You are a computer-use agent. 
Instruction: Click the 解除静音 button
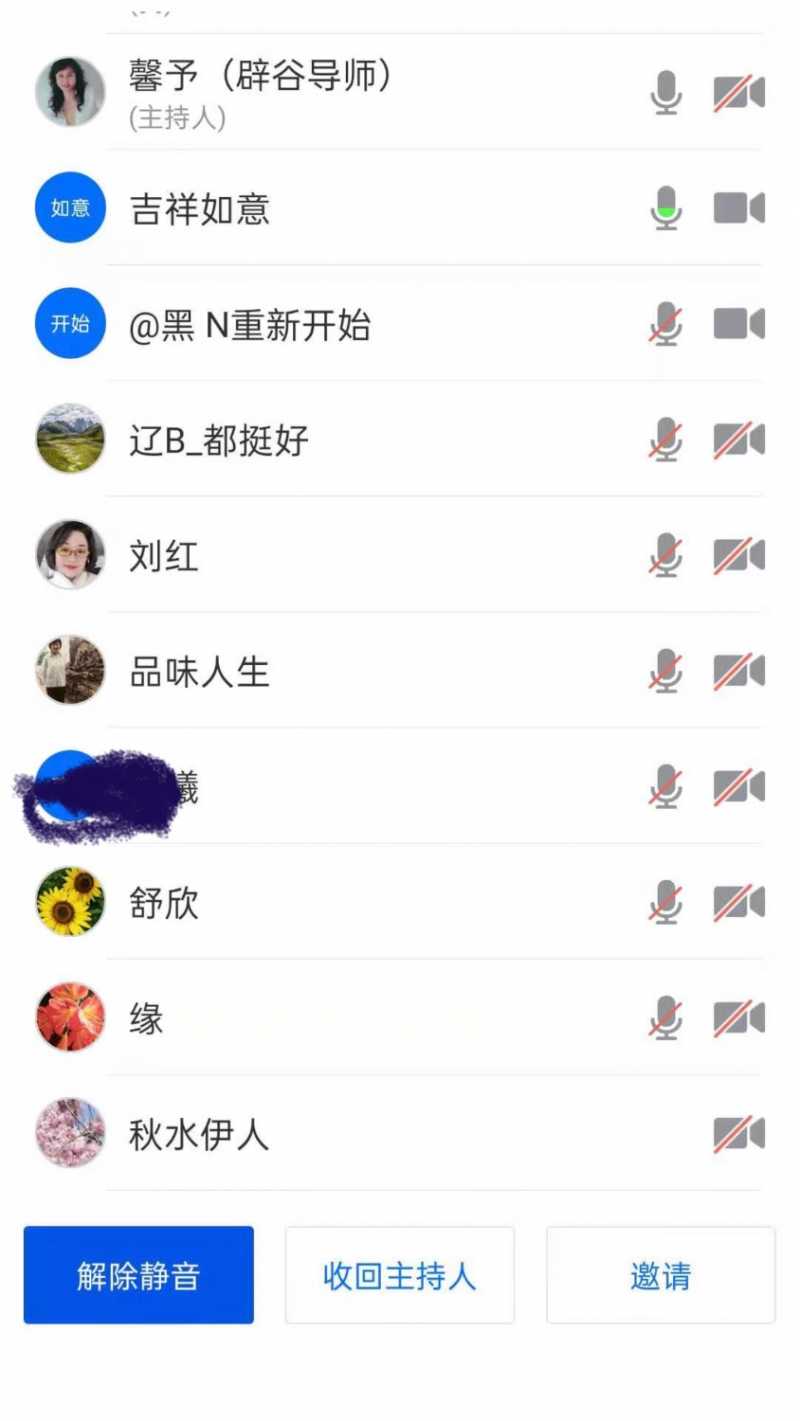pos(137,1275)
